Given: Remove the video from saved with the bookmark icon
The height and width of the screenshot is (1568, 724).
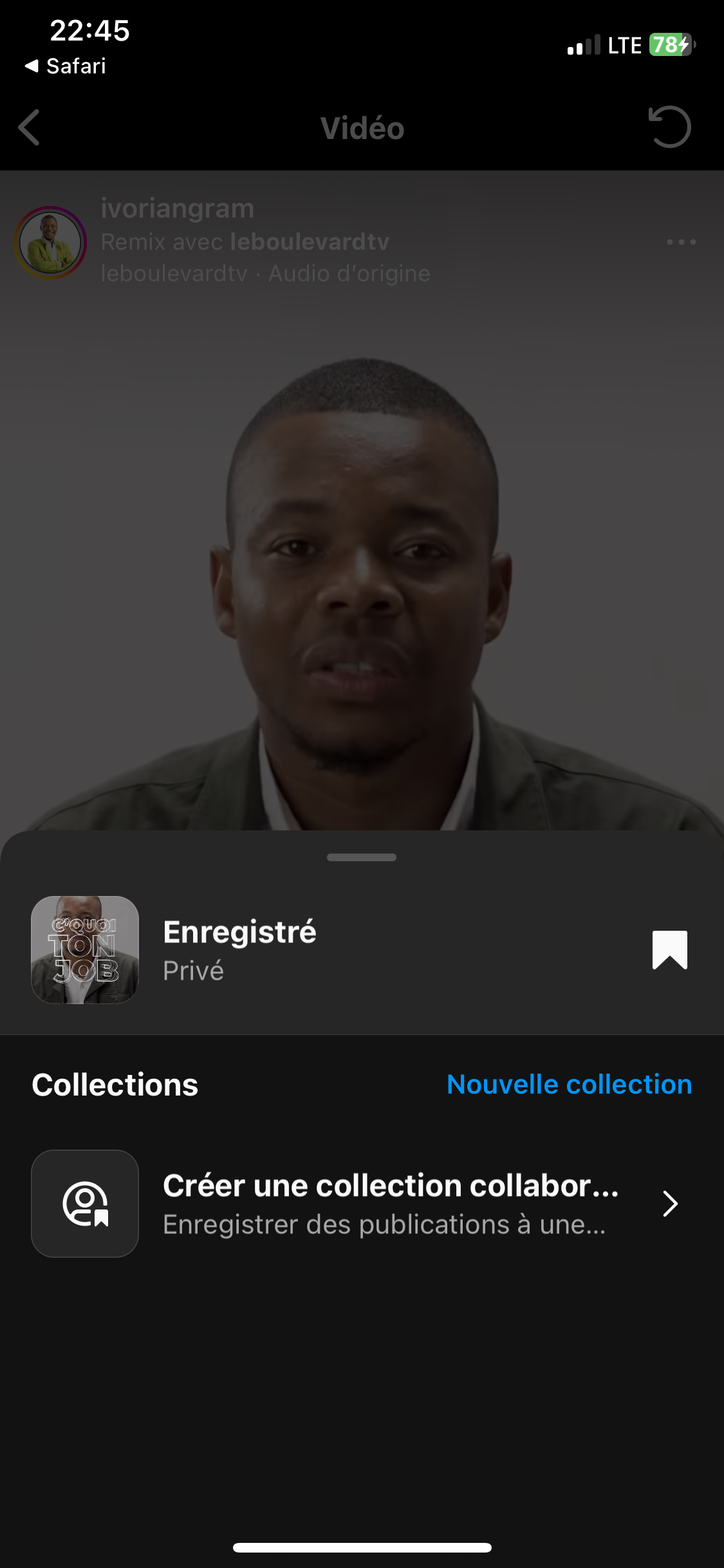Looking at the screenshot, I should tap(669, 949).
